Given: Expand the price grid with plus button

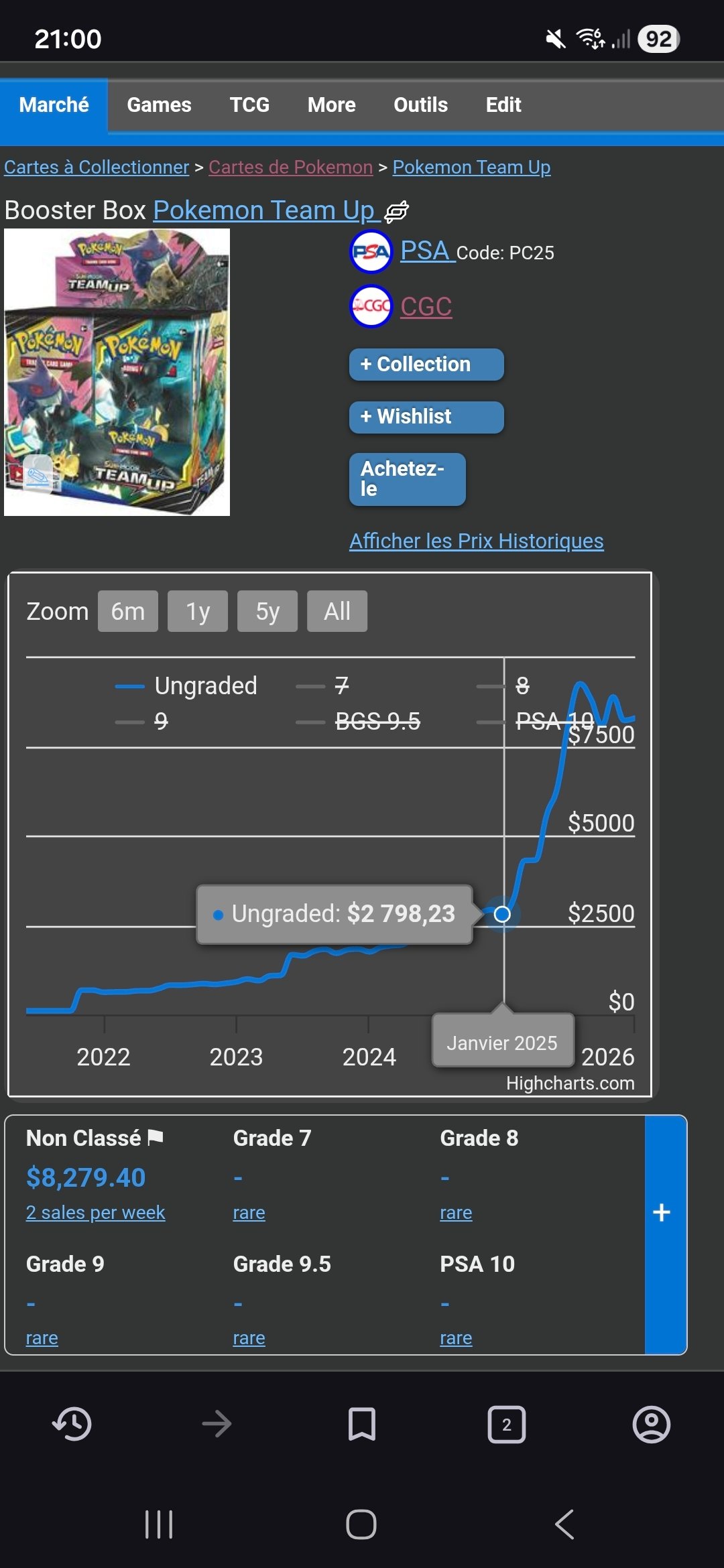Looking at the screenshot, I should [x=662, y=1213].
